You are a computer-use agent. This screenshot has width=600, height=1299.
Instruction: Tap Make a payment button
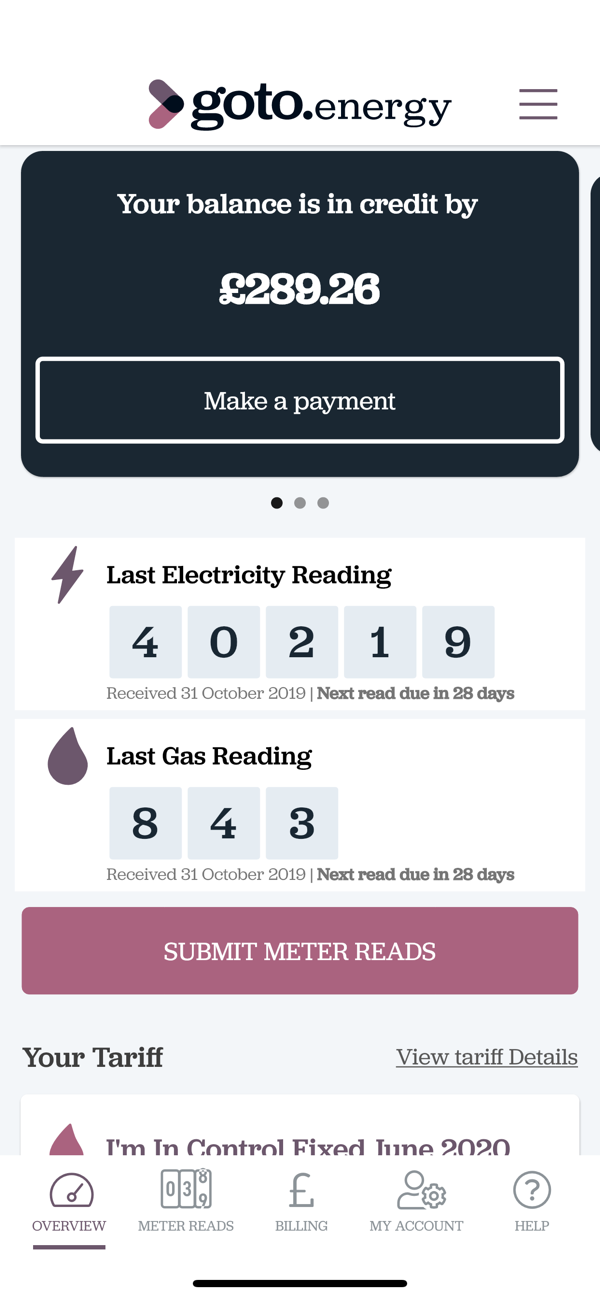pos(300,400)
